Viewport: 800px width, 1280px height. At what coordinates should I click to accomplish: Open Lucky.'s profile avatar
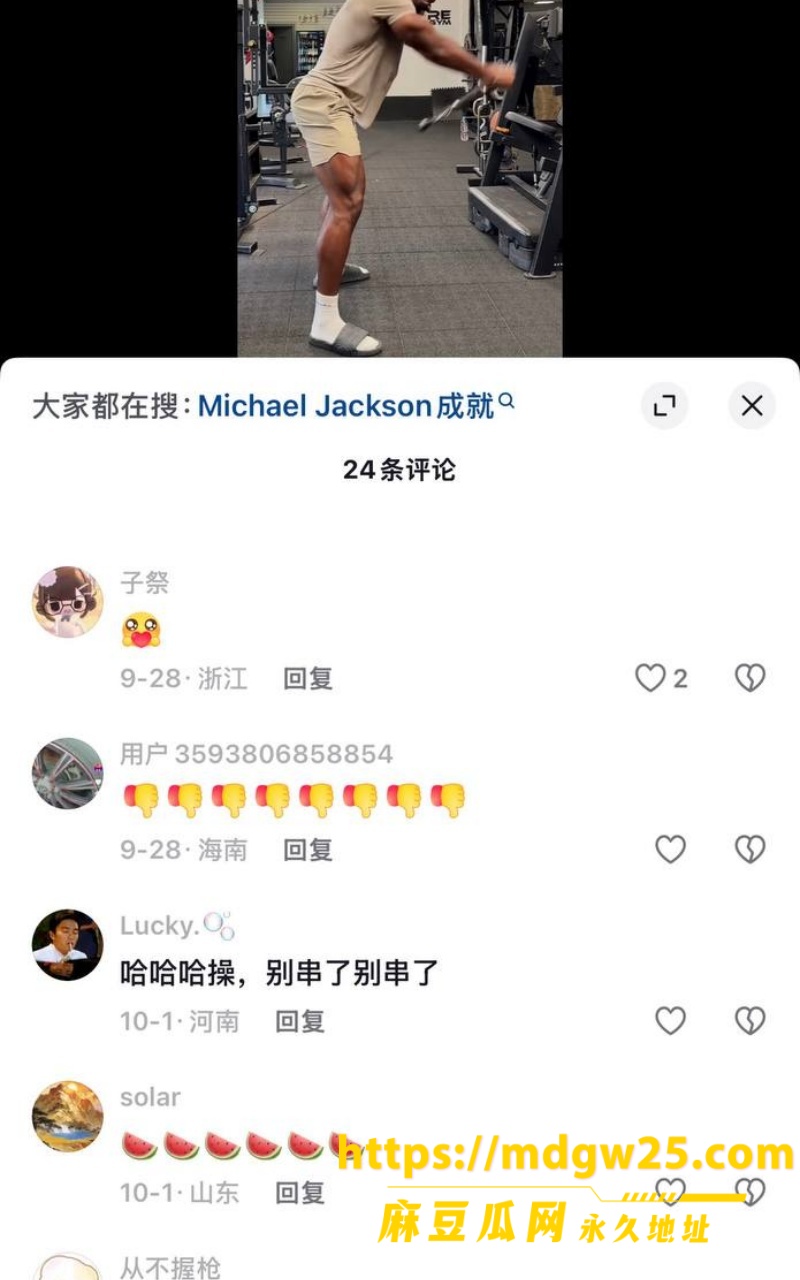click(x=68, y=945)
